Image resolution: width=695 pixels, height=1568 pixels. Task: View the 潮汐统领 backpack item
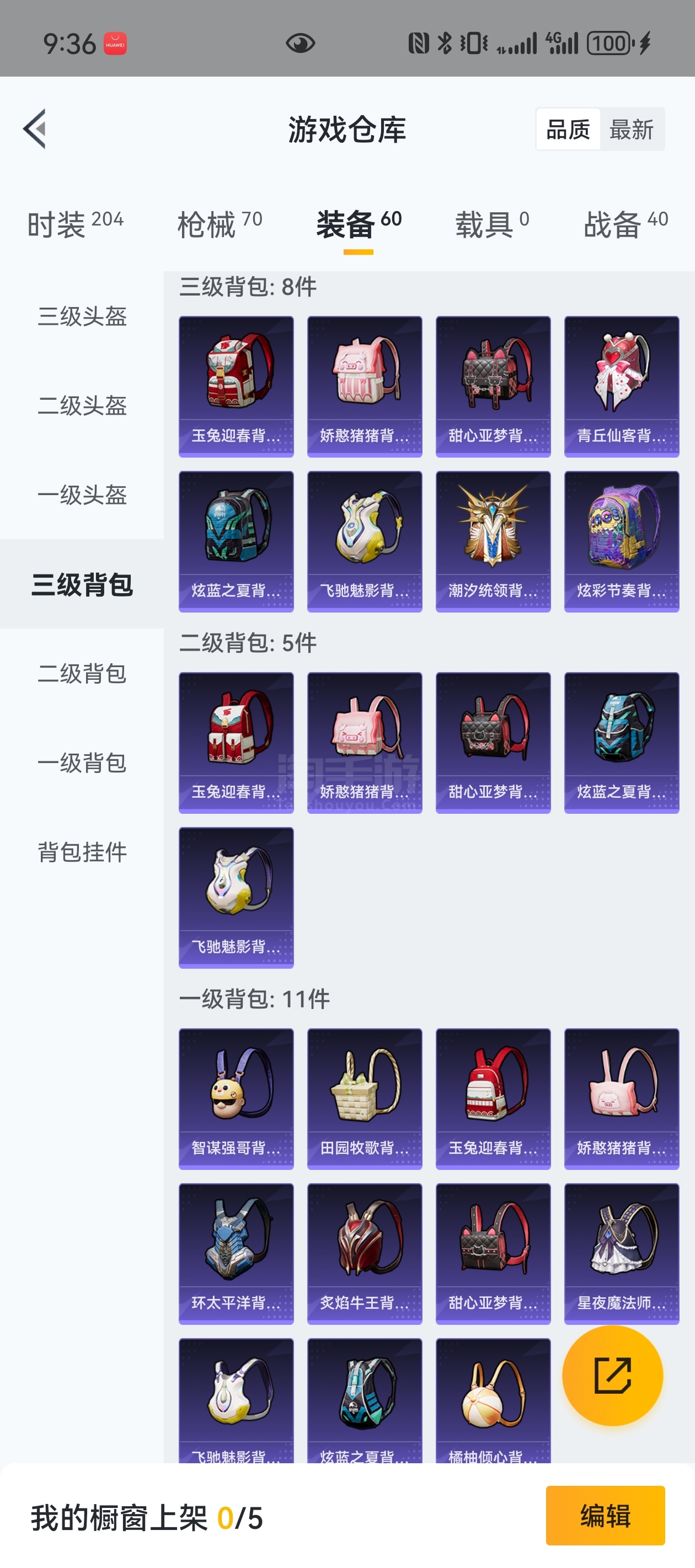coord(493,541)
